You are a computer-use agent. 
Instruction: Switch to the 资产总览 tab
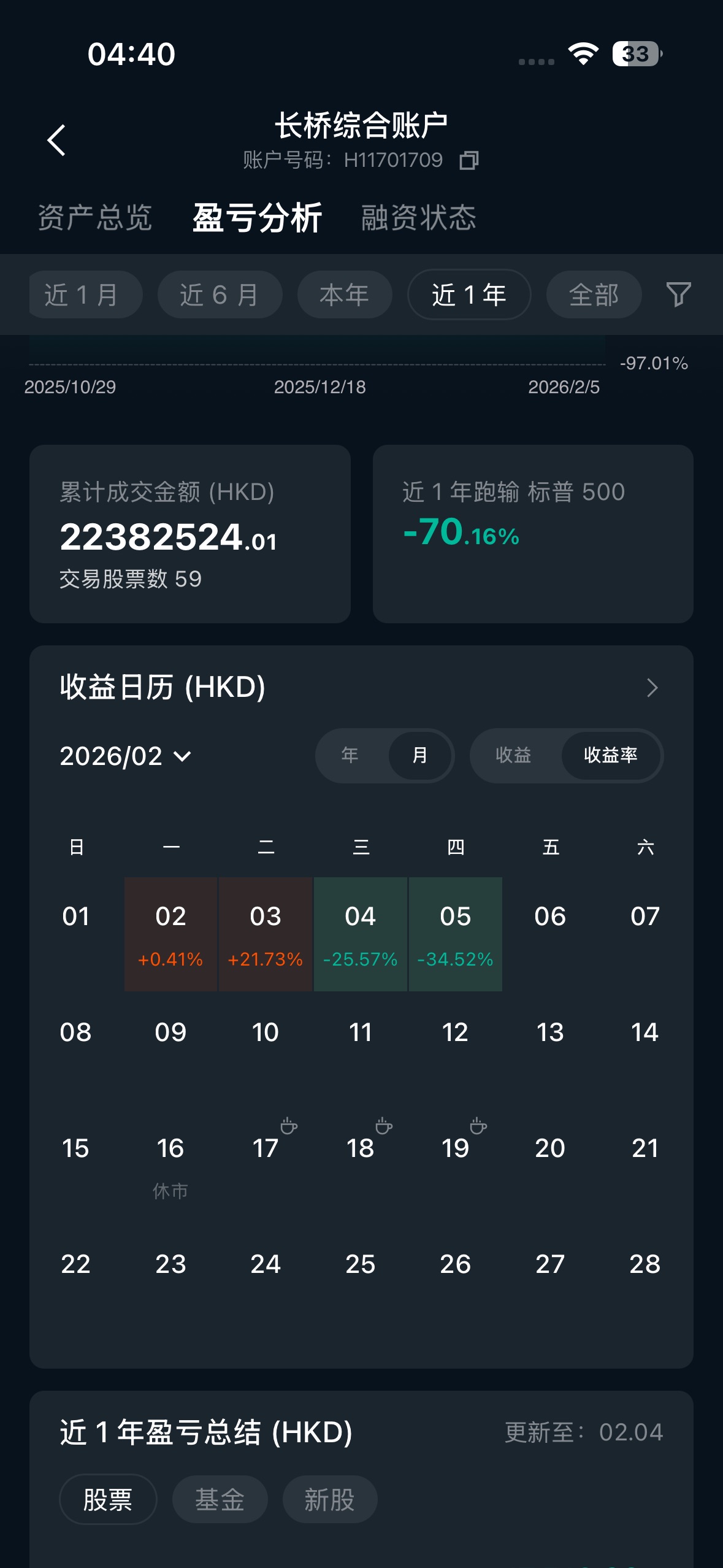pyautogui.click(x=95, y=218)
